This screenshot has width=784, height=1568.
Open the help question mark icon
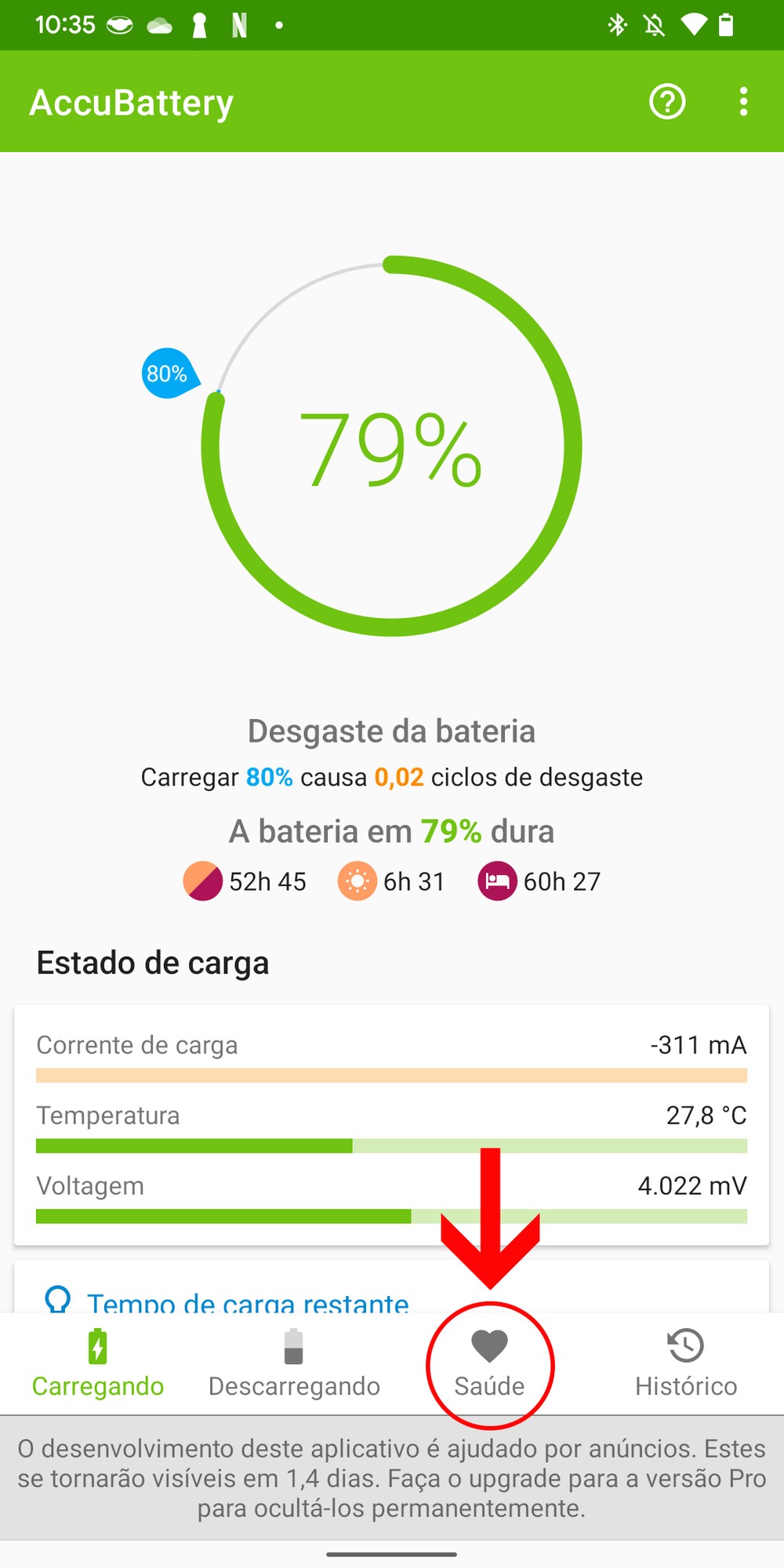pos(667,102)
